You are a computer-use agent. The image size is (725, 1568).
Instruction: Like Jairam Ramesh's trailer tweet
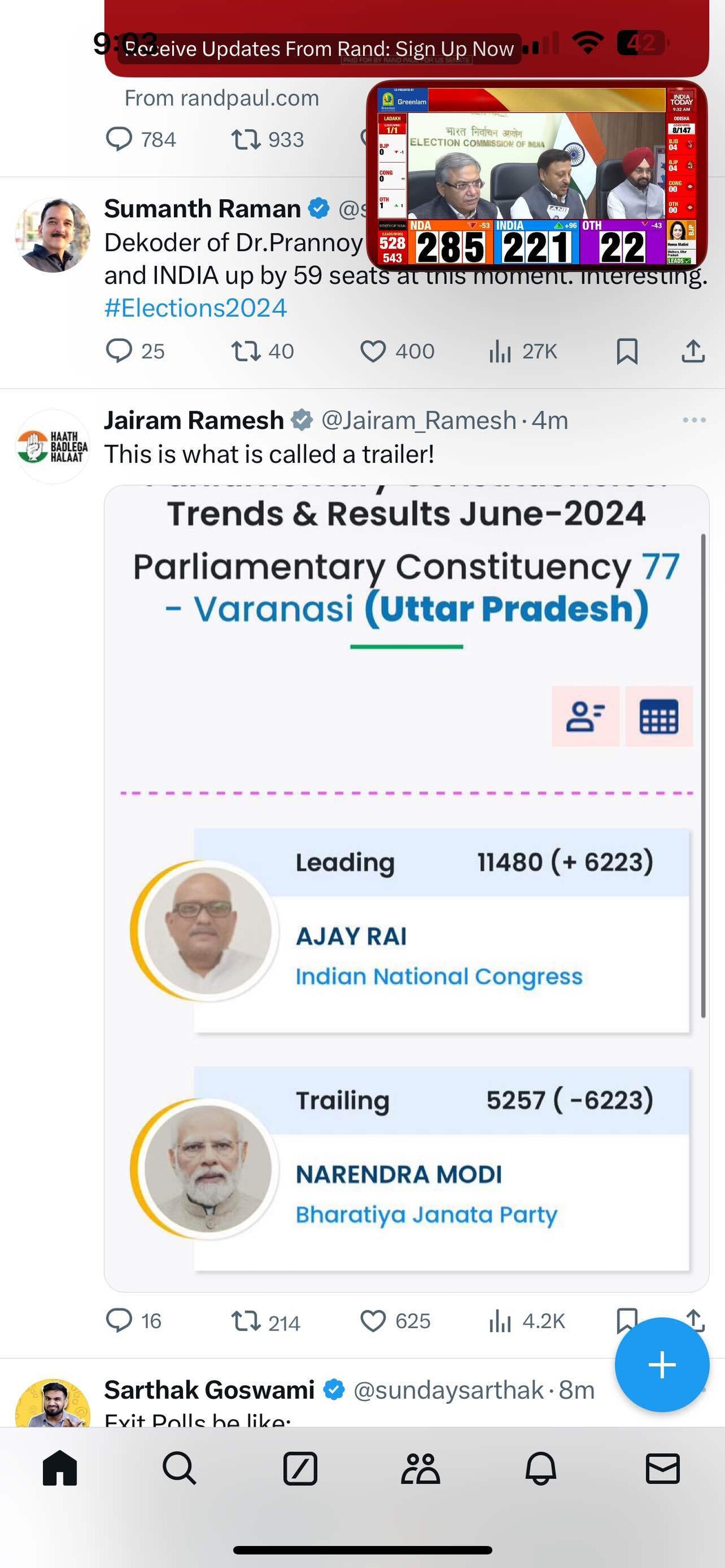tap(374, 1322)
